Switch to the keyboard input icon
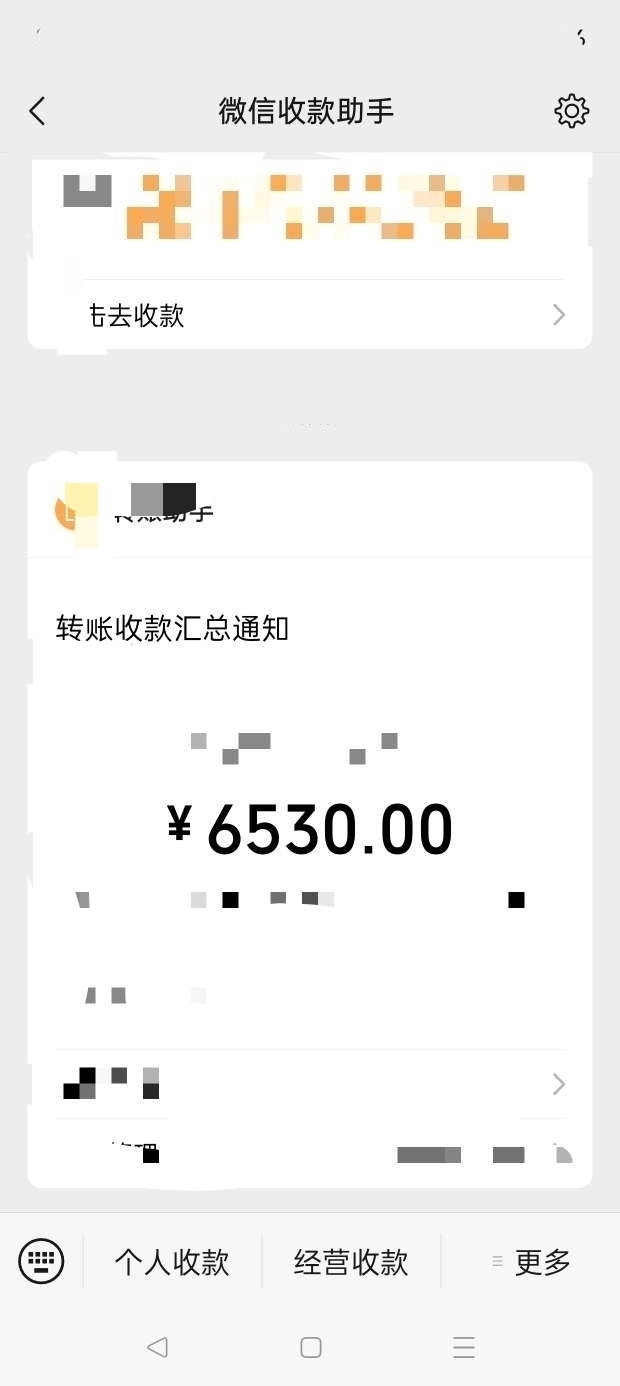The width and height of the screenshot is (620, 1386). click(41, 1260)
